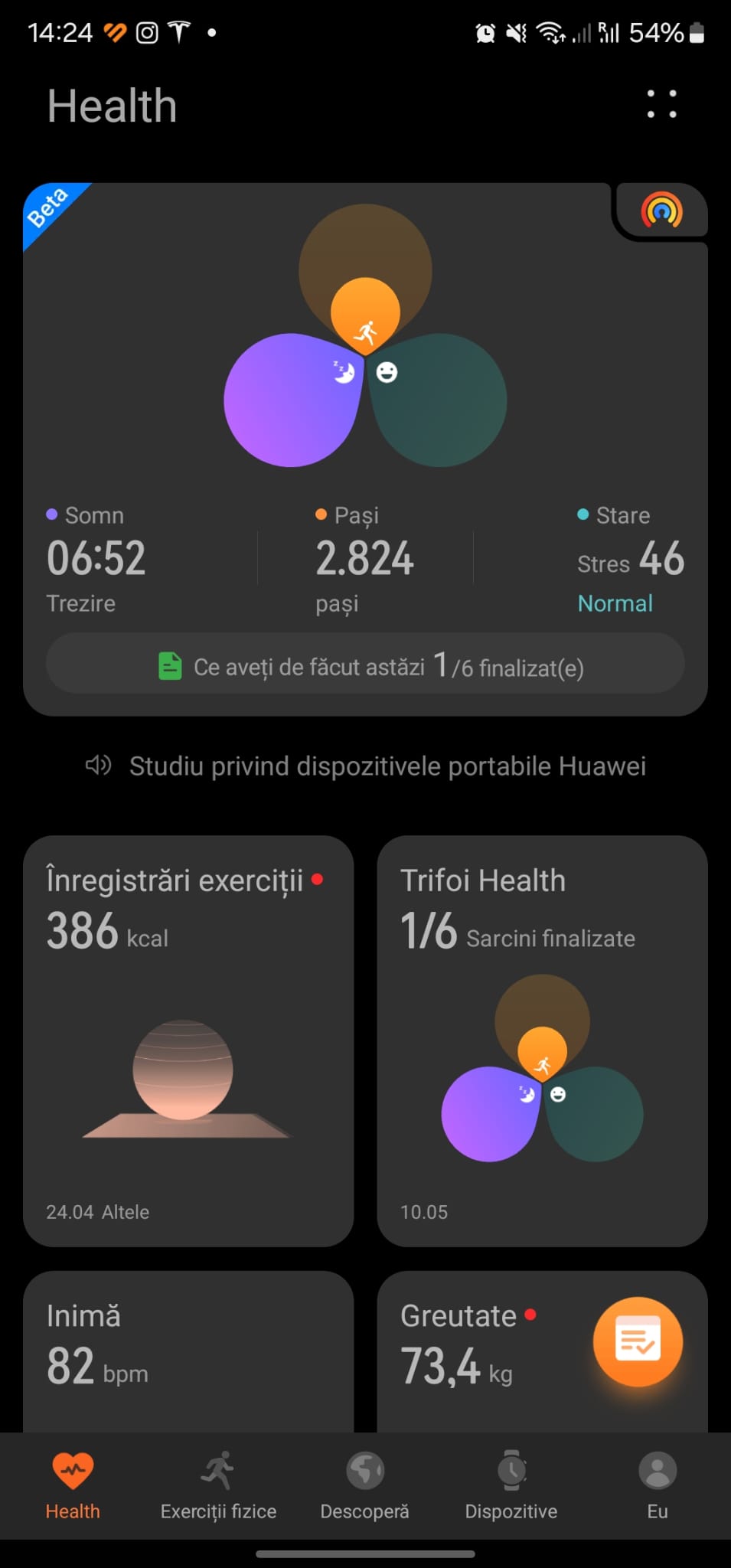Go to the Dispozitive tab
The width and height of the screenshot is (731, 1568).
point(511,1485)
